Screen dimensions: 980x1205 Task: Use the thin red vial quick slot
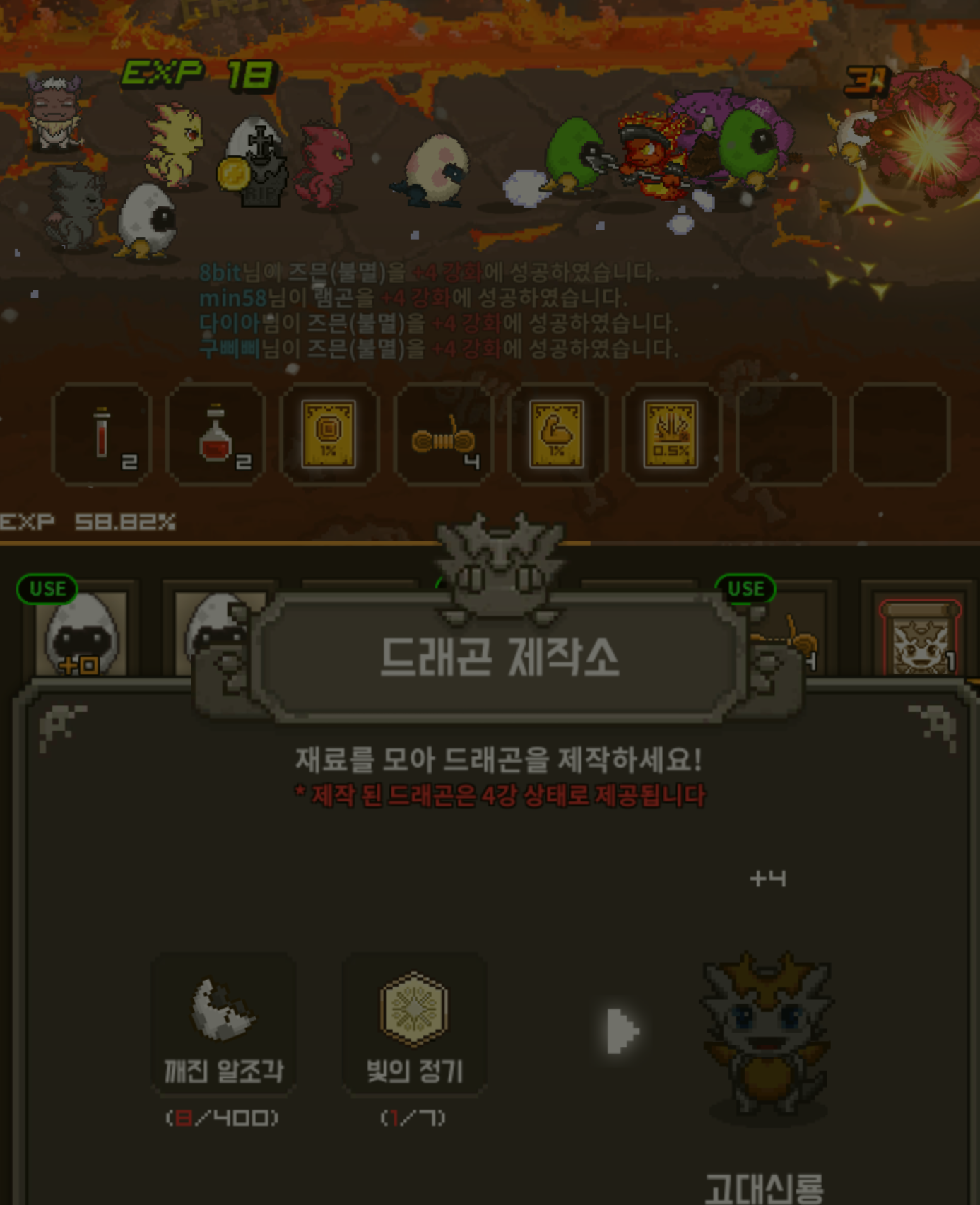pos(102,434)
